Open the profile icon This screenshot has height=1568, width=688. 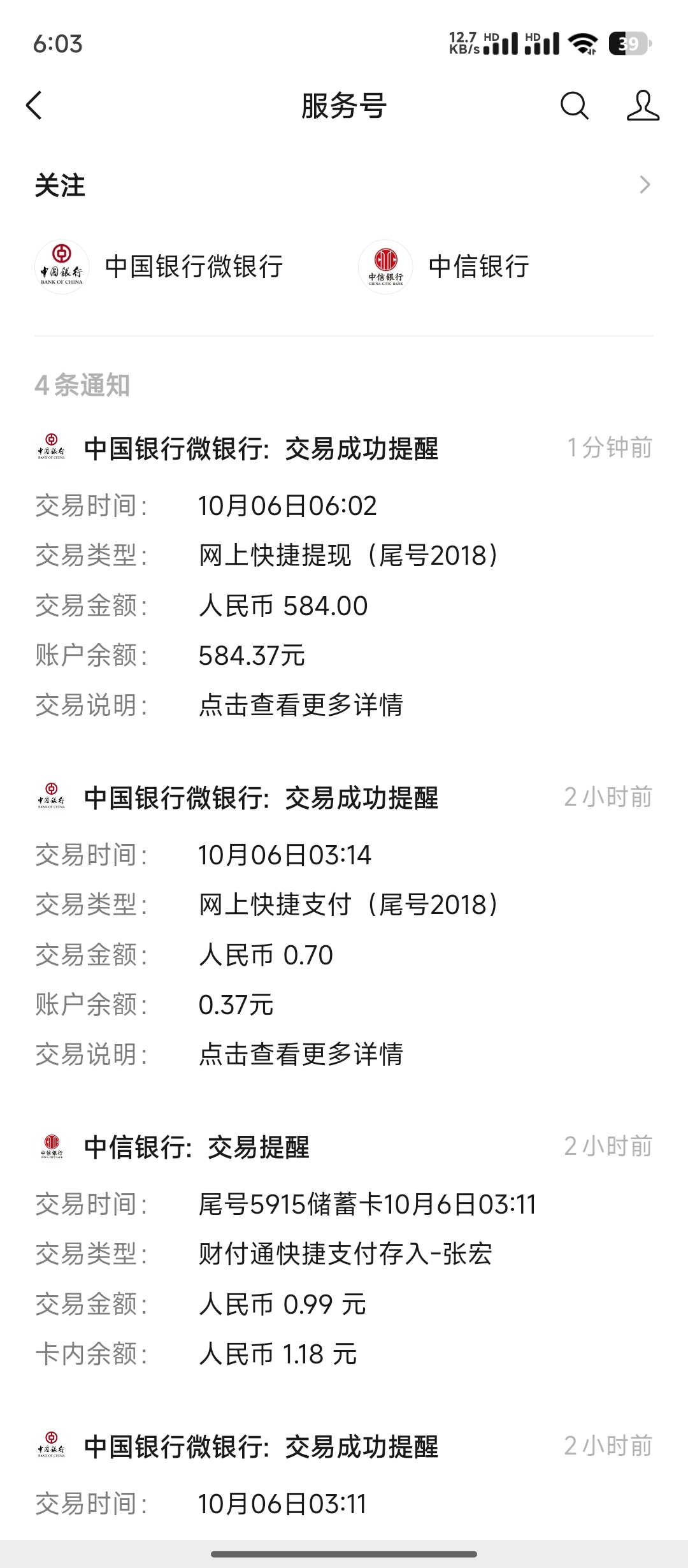pyautogui.click(x=642, y=106)
